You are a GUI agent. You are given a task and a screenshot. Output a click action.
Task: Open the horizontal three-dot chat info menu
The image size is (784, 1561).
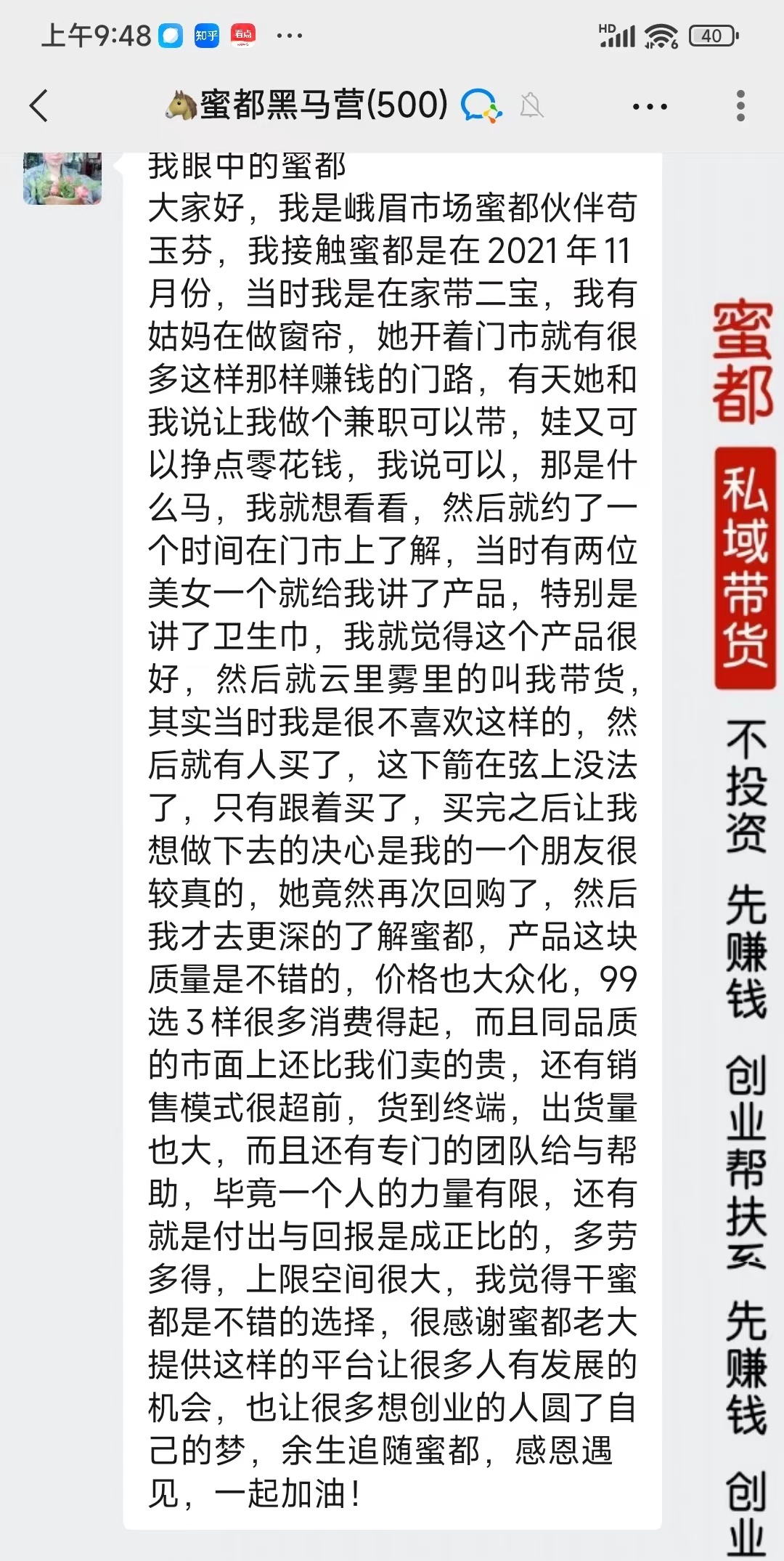click(650, 107)
